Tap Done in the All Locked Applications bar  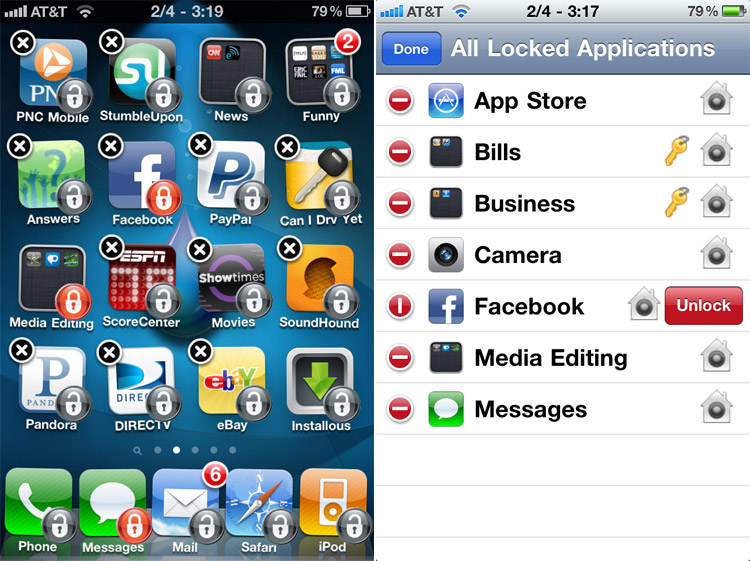click(x=411, y=48)
